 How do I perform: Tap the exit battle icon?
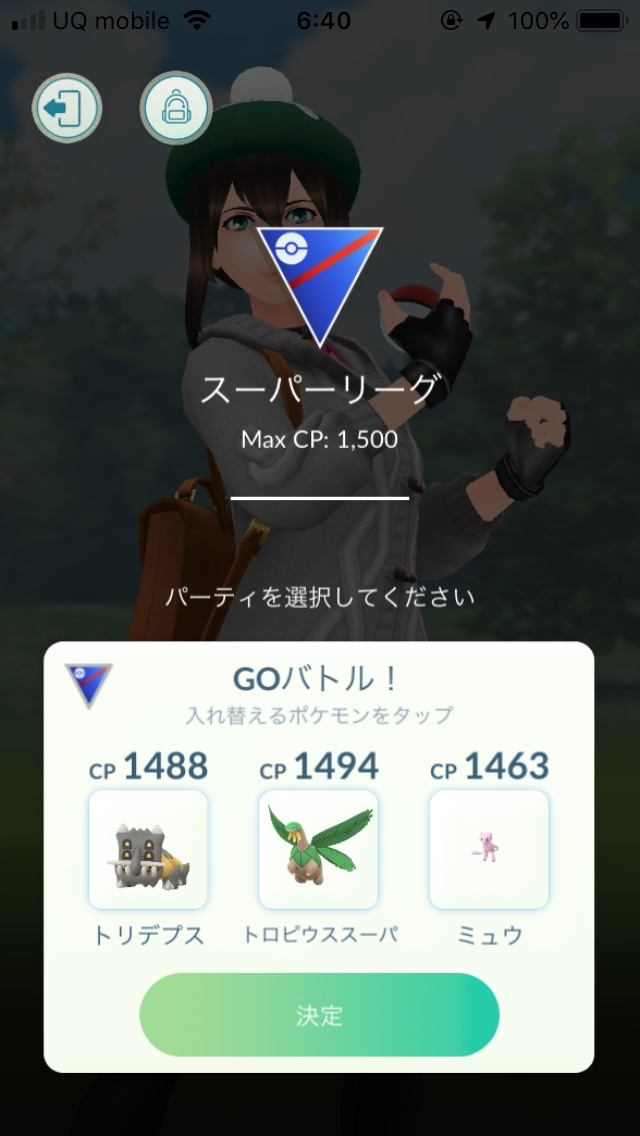(x=67, y=108)
